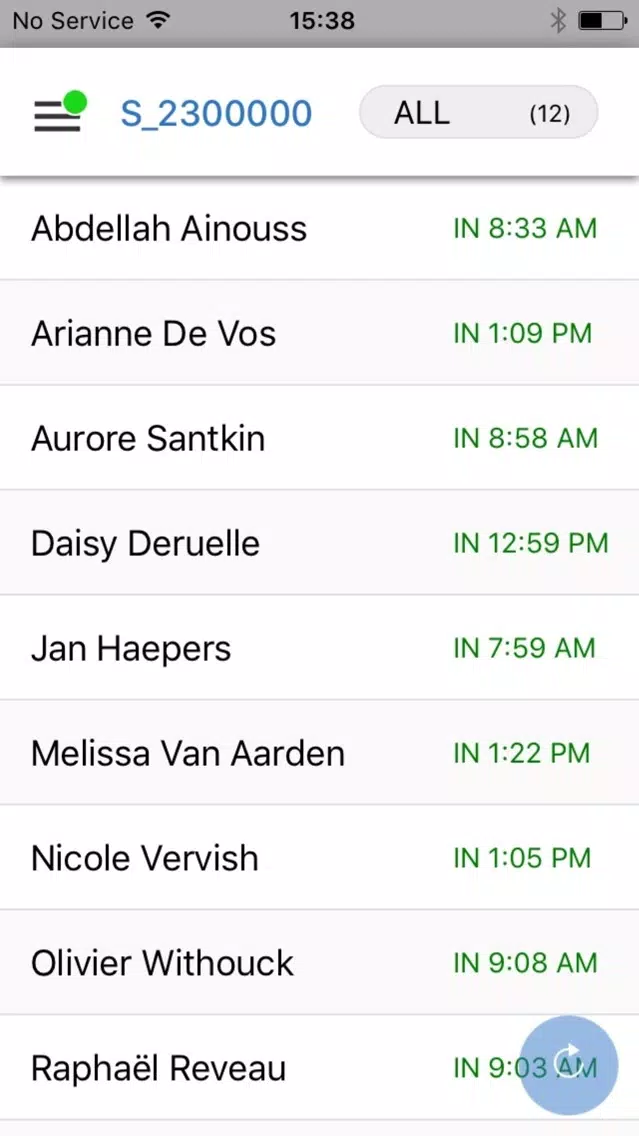Open Arianne De Vos's entry
Image resolution: width=639 pixels, height=1136 pixels.
(320, 333)
